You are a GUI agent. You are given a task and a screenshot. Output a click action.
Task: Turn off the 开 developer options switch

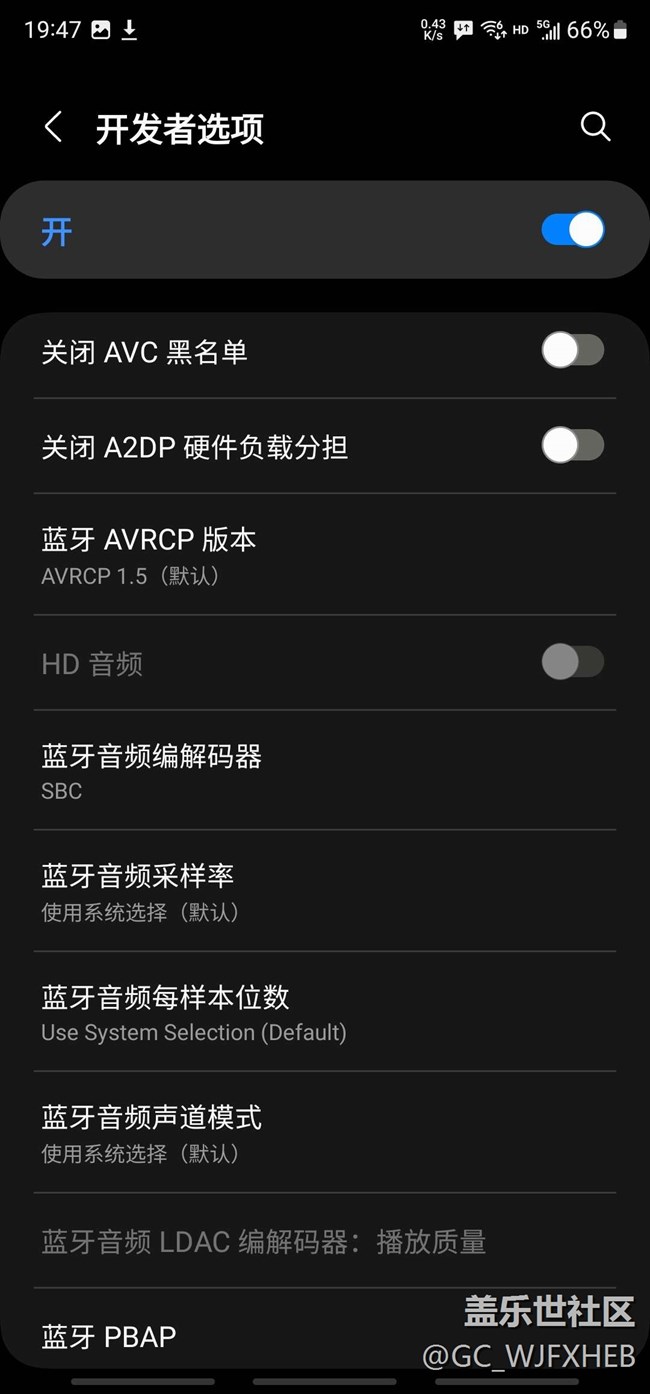coord(572,230)
